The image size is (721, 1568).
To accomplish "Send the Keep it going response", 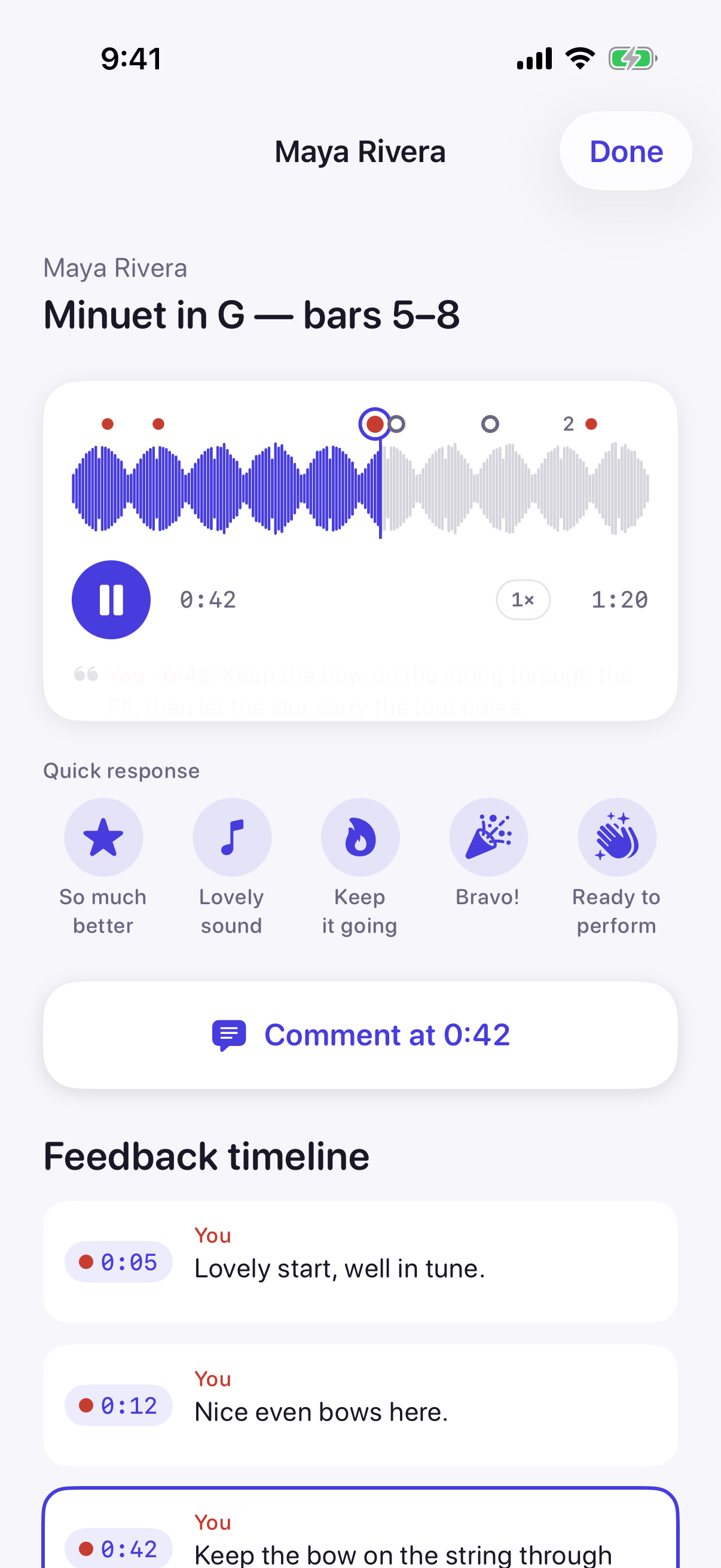I will (360, 867).
